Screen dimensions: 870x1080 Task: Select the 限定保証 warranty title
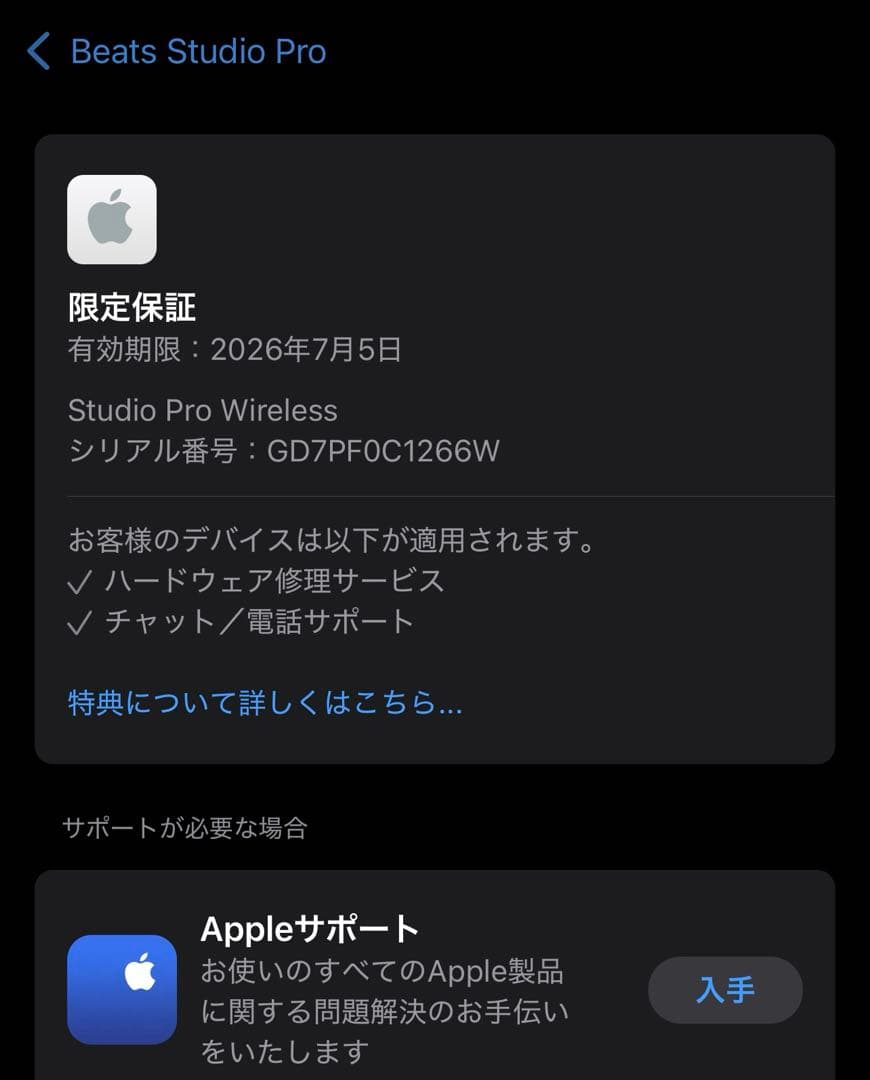pos(133,309)
